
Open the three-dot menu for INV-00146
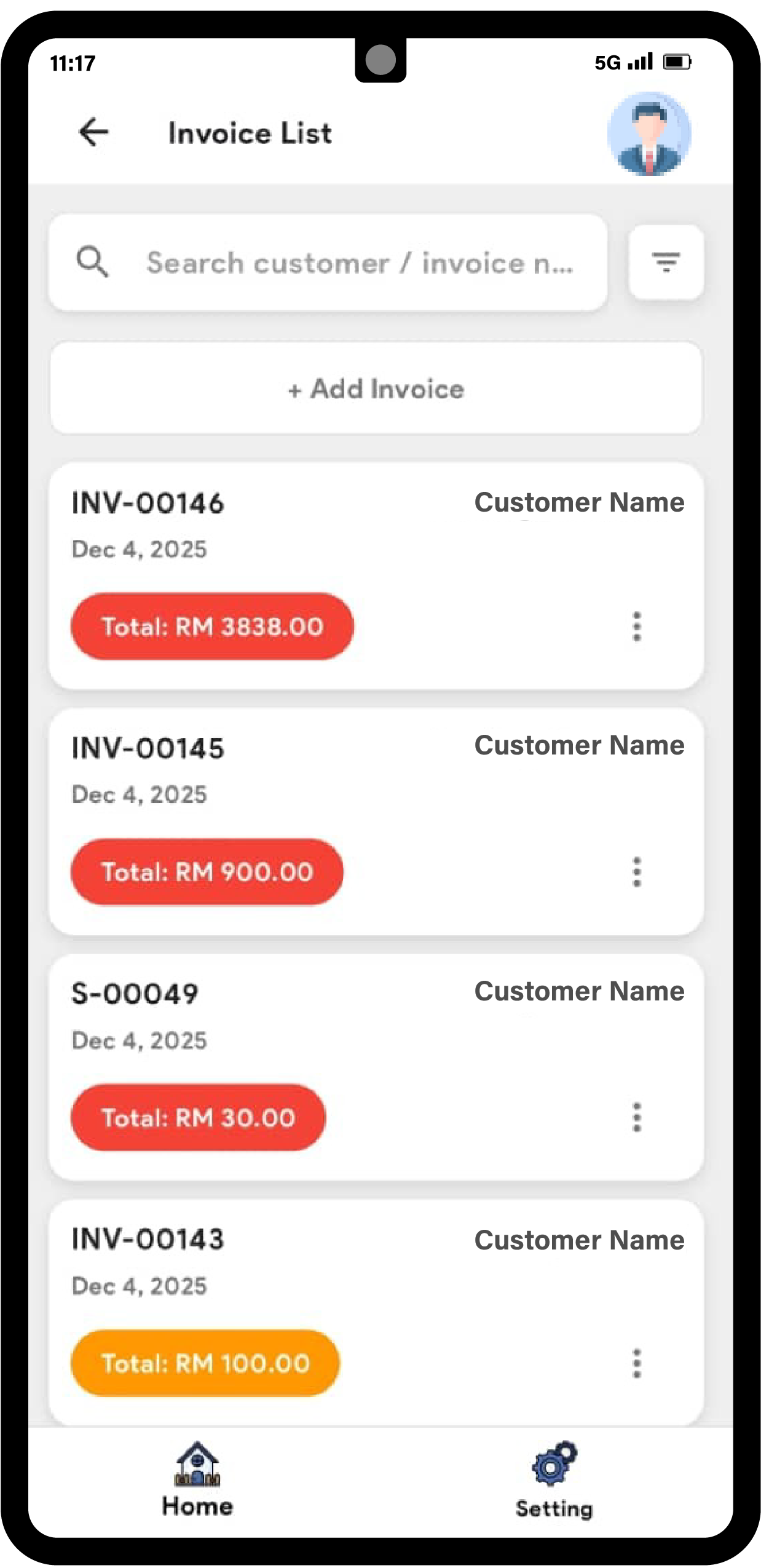coord(637,627)
